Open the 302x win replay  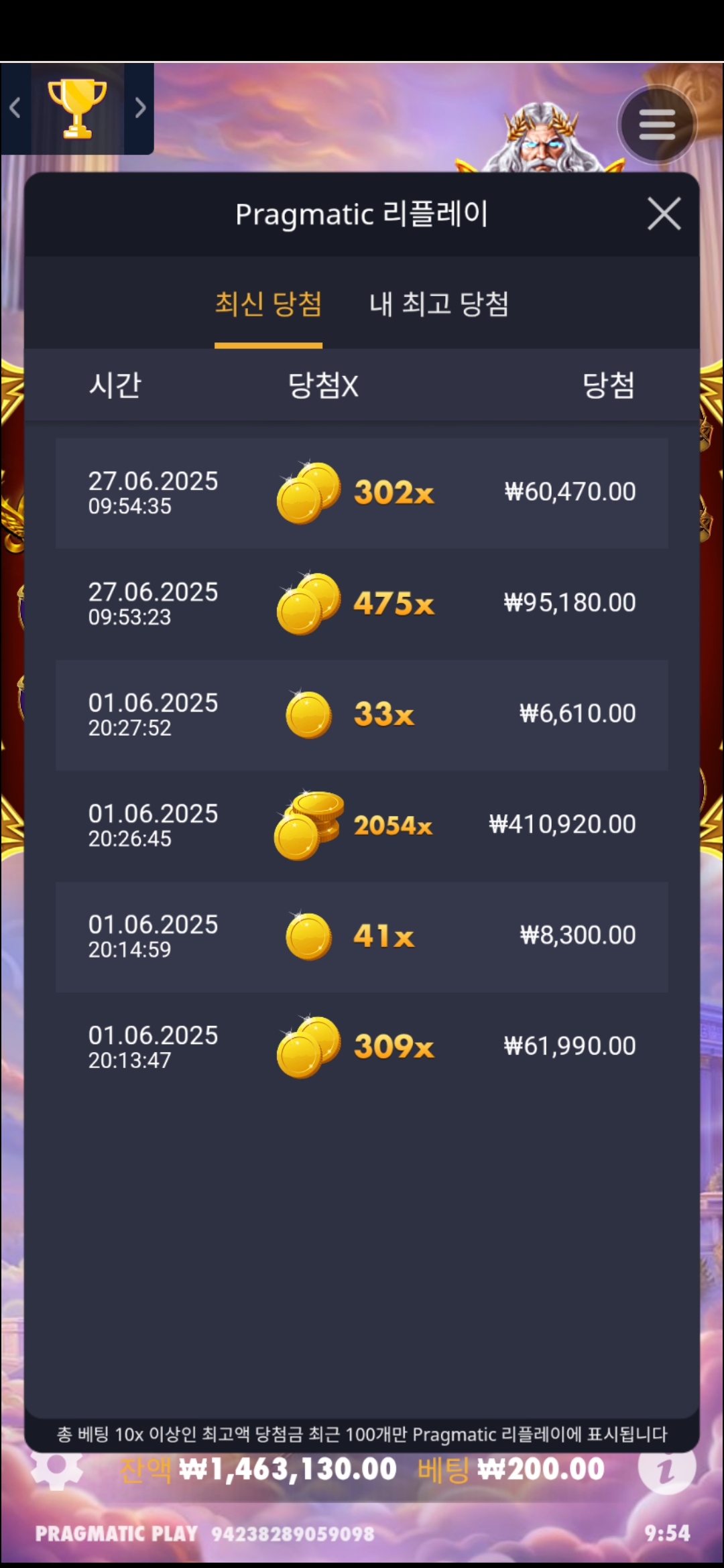point(362,493)
